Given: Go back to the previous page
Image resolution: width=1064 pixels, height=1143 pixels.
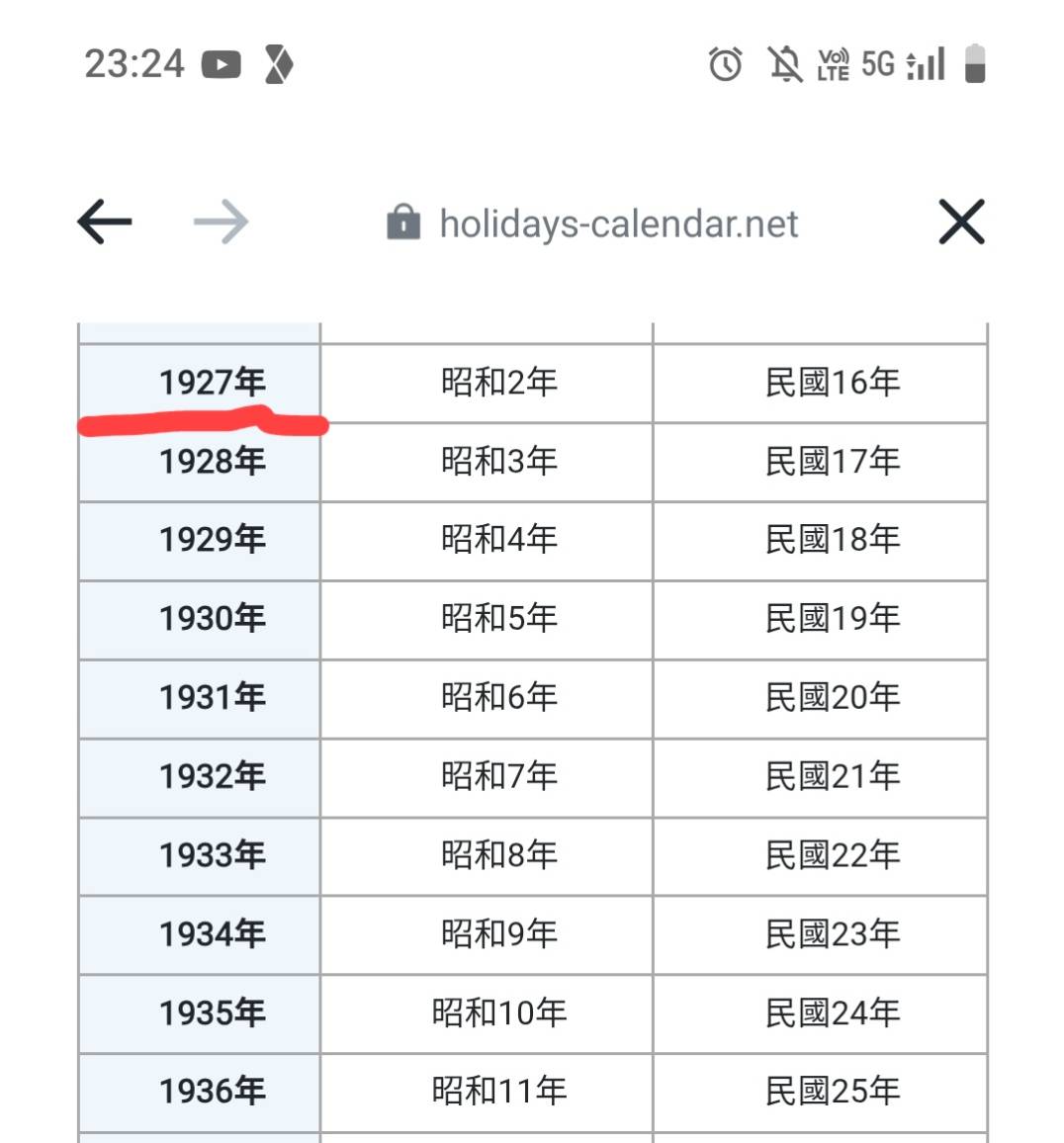Looking at the screenshot, I should pyautogui.click(x=105, y=221).
